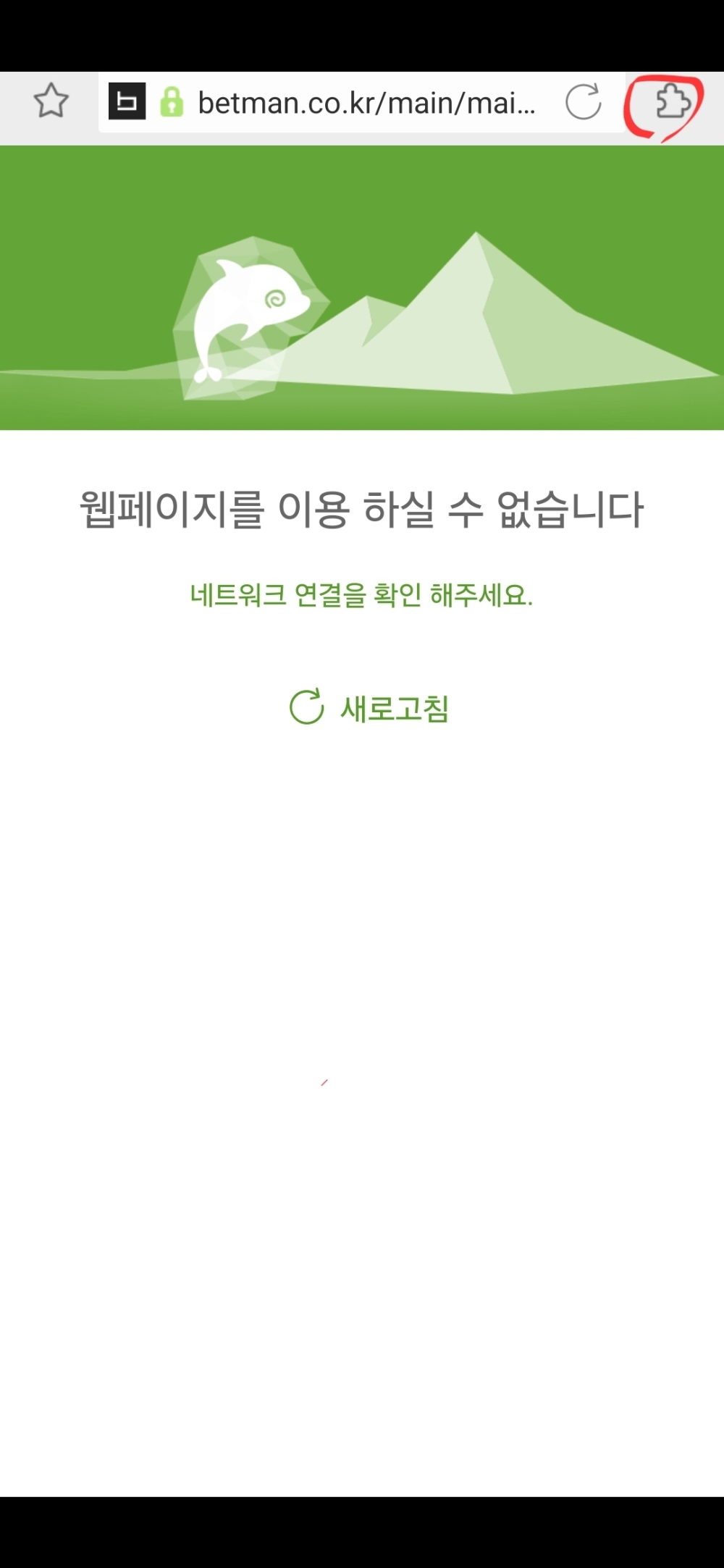View site security via green lock
This screenshot has width=724, height=1568.
pos(172,102)
